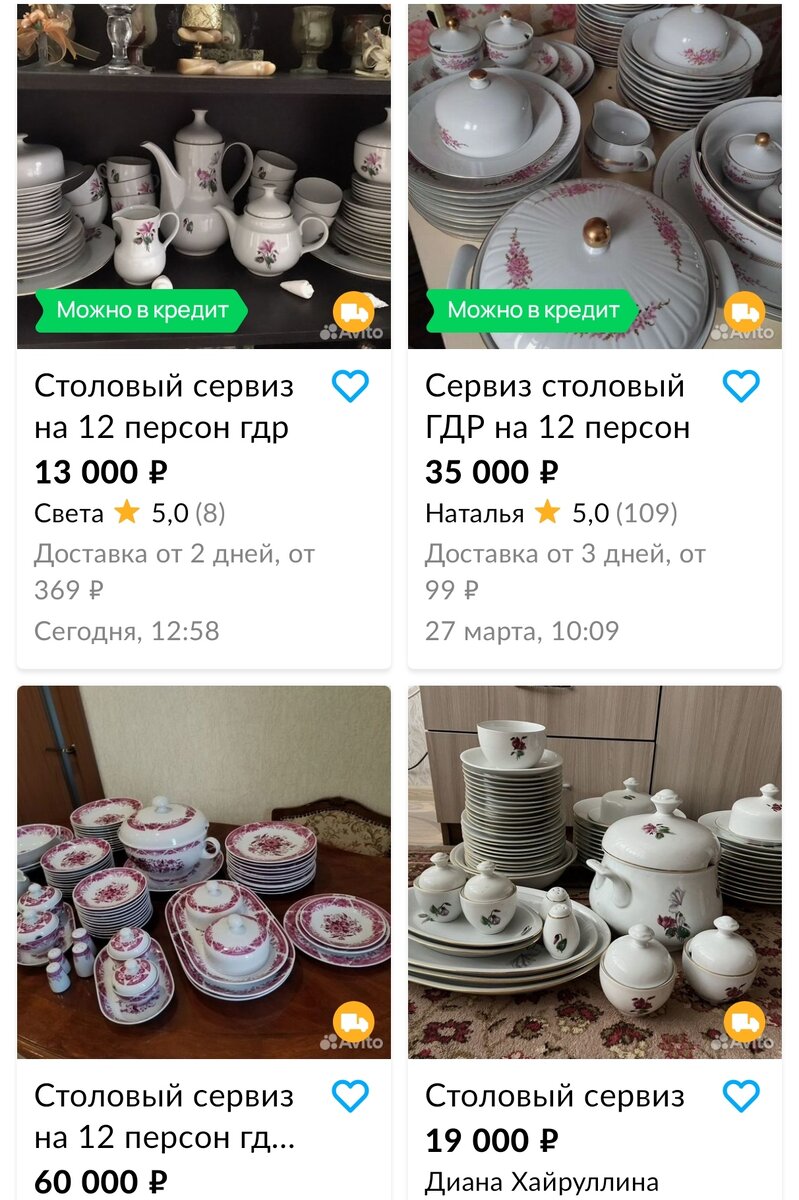
Task: Favorite the 19 000 ₽ Столовый сервиз listing
Action: [741, 1094]
